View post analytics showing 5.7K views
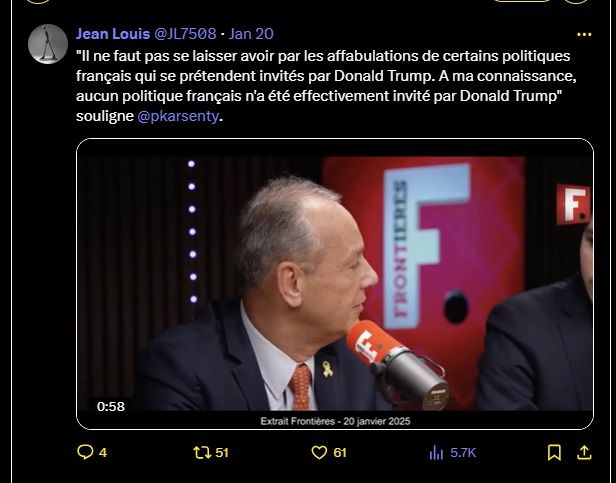The image size is (616, 483). point(437,452)
